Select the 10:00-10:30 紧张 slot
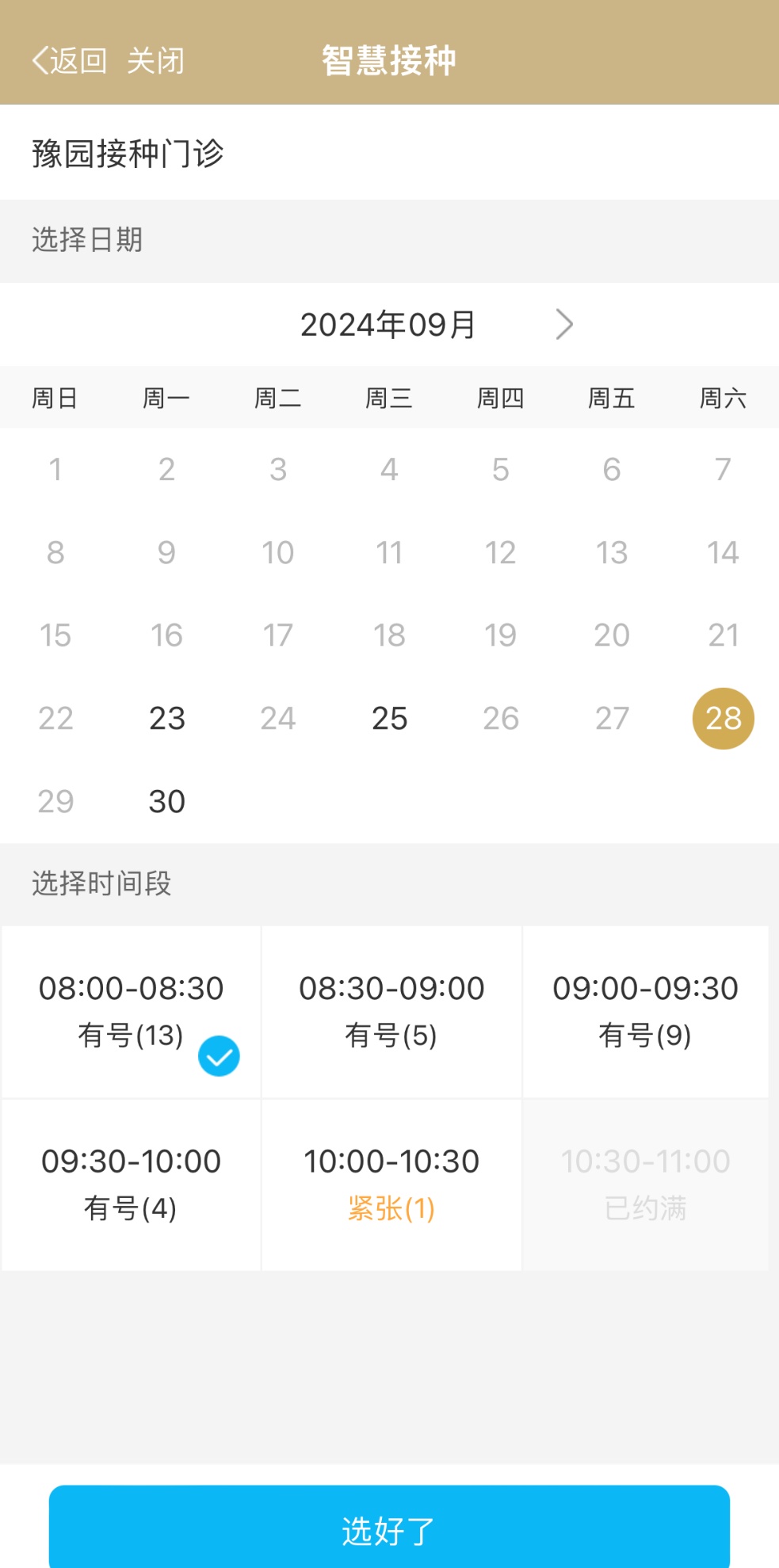Image resolution: width=779 pixels, height=1568 pixels. [391, 1184]
